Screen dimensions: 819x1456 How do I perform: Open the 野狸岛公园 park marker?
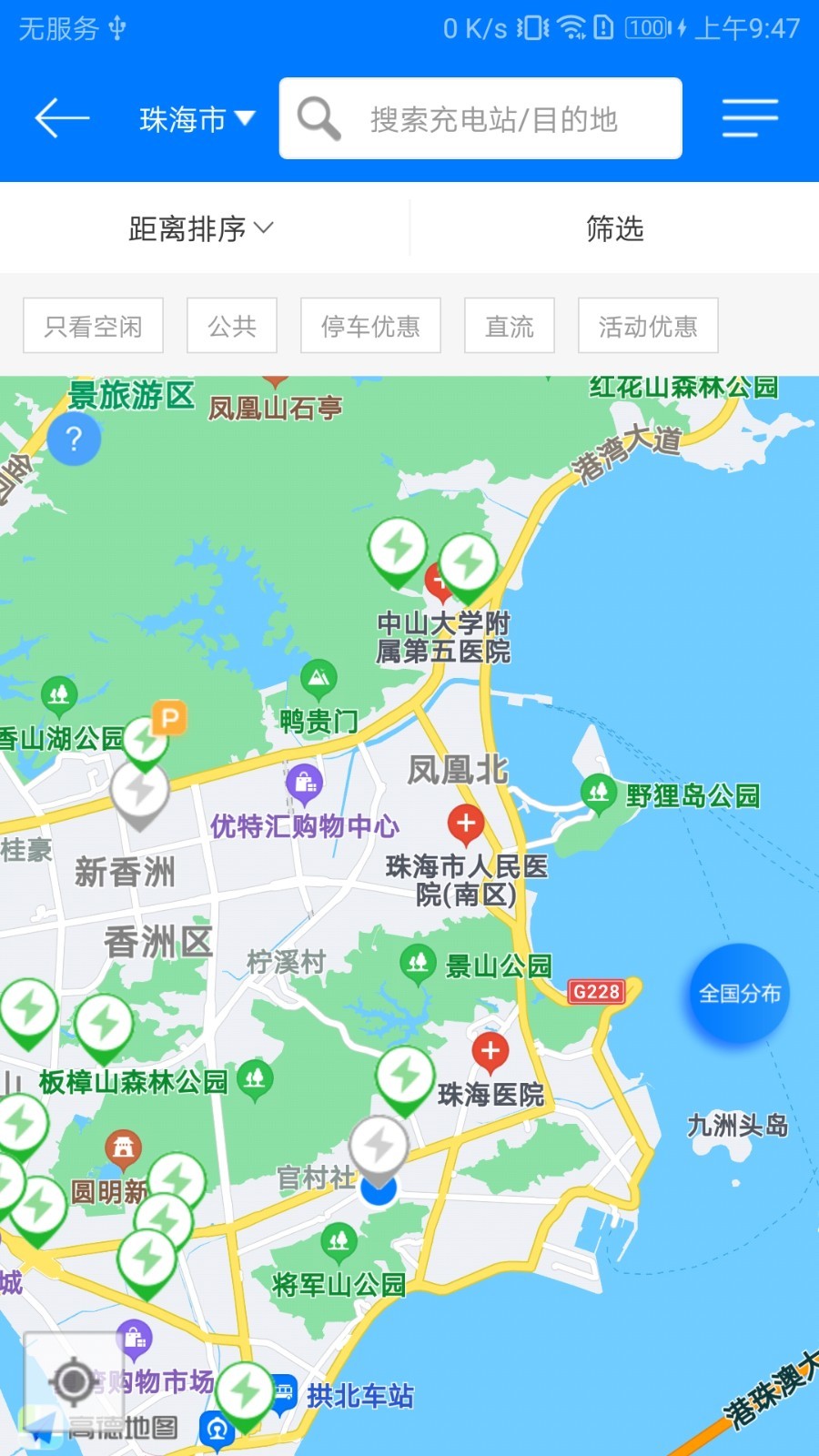[x=598, y=792]
